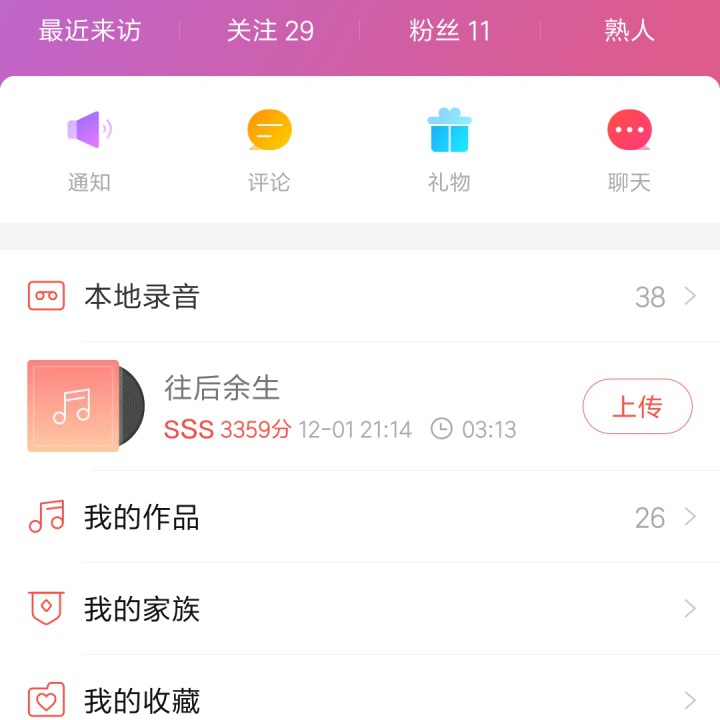The image size is (720, 720).
Task: Open 最近来访 recent visitors
Action: (90, 31)
